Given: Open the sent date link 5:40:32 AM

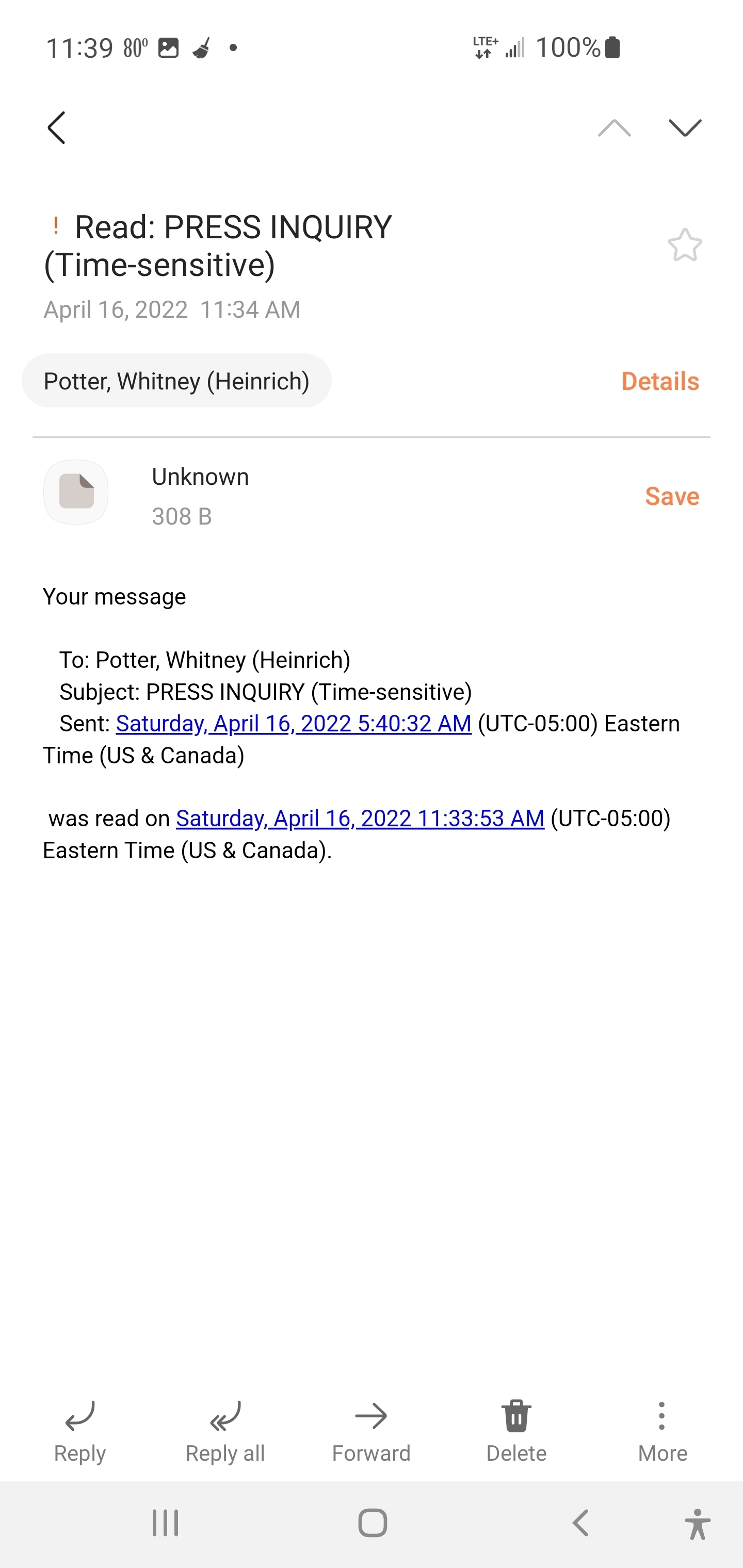Looking at the screenshot, I should [x=294, y=723].
